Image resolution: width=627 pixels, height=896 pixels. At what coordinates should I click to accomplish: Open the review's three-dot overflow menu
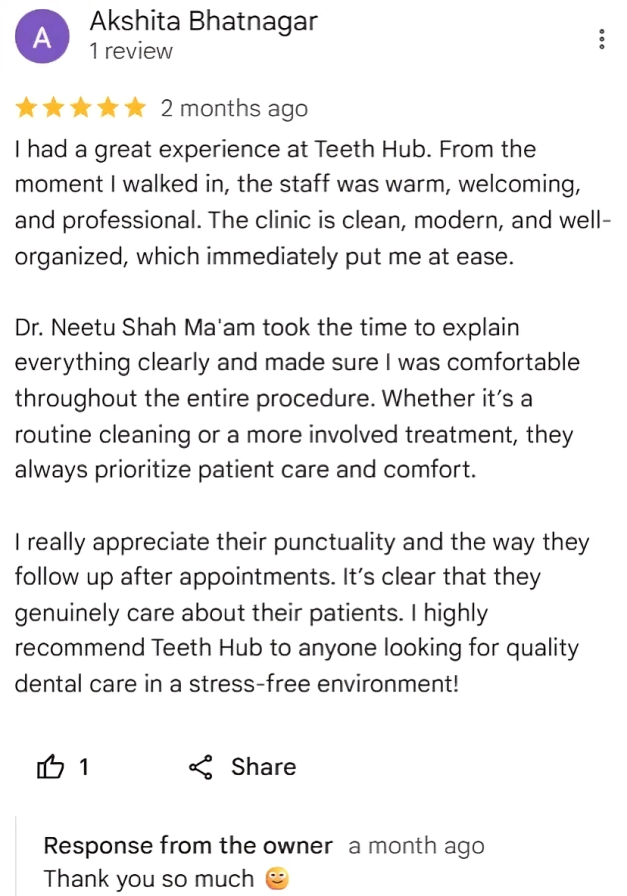[601, 39]
